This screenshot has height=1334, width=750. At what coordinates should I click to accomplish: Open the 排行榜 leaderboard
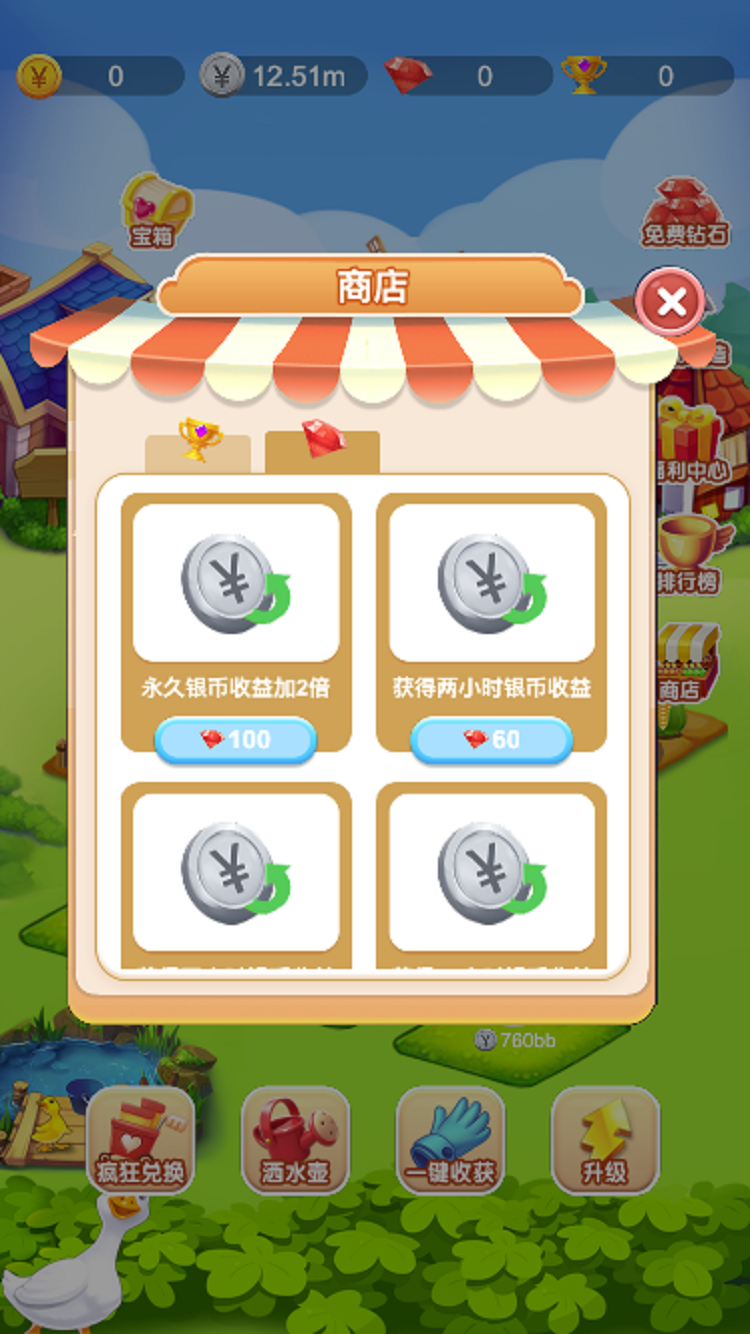689,553
